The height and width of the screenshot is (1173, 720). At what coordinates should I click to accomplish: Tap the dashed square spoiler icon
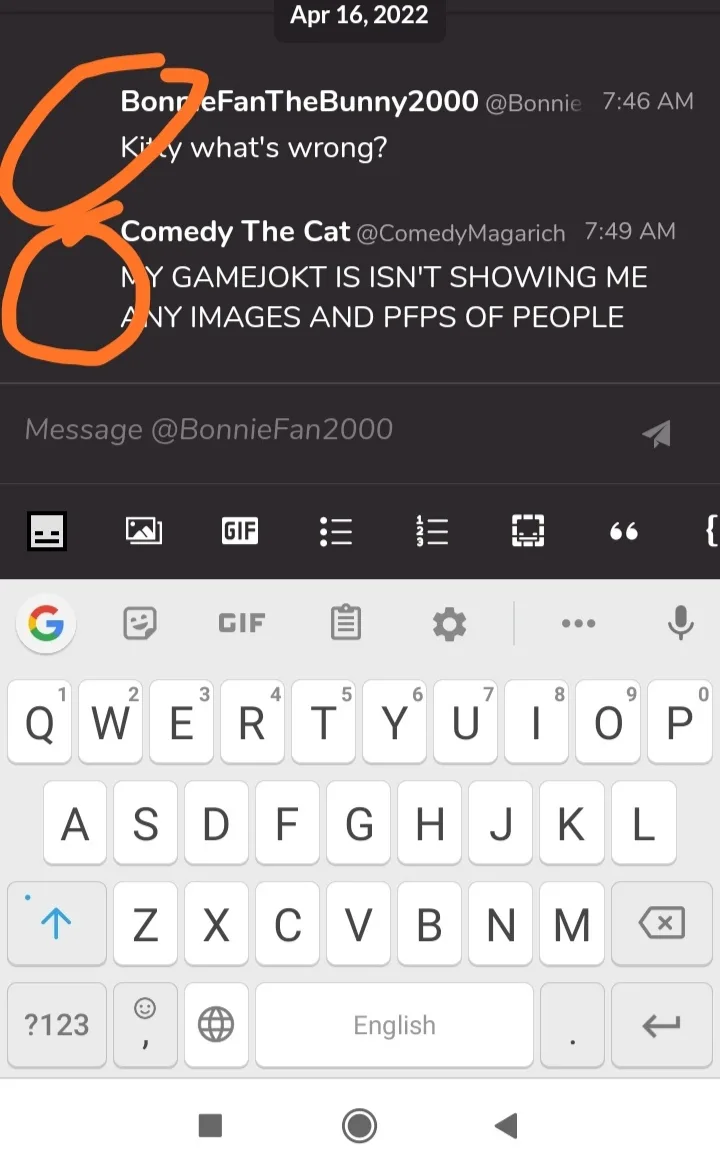click(x=527, y=530)
